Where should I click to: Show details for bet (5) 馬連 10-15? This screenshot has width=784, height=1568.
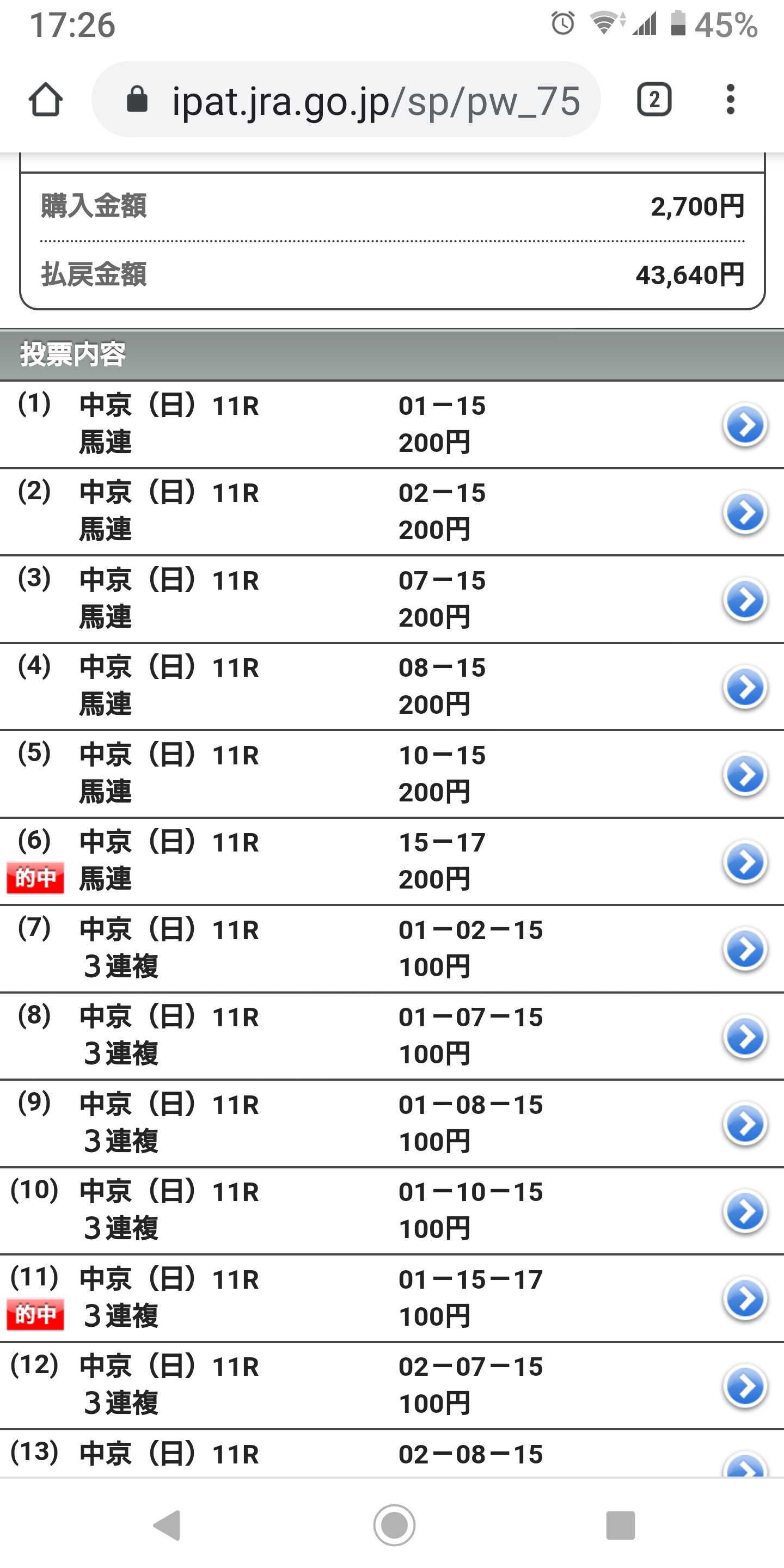pyautogui.click(x=744, y=774)
